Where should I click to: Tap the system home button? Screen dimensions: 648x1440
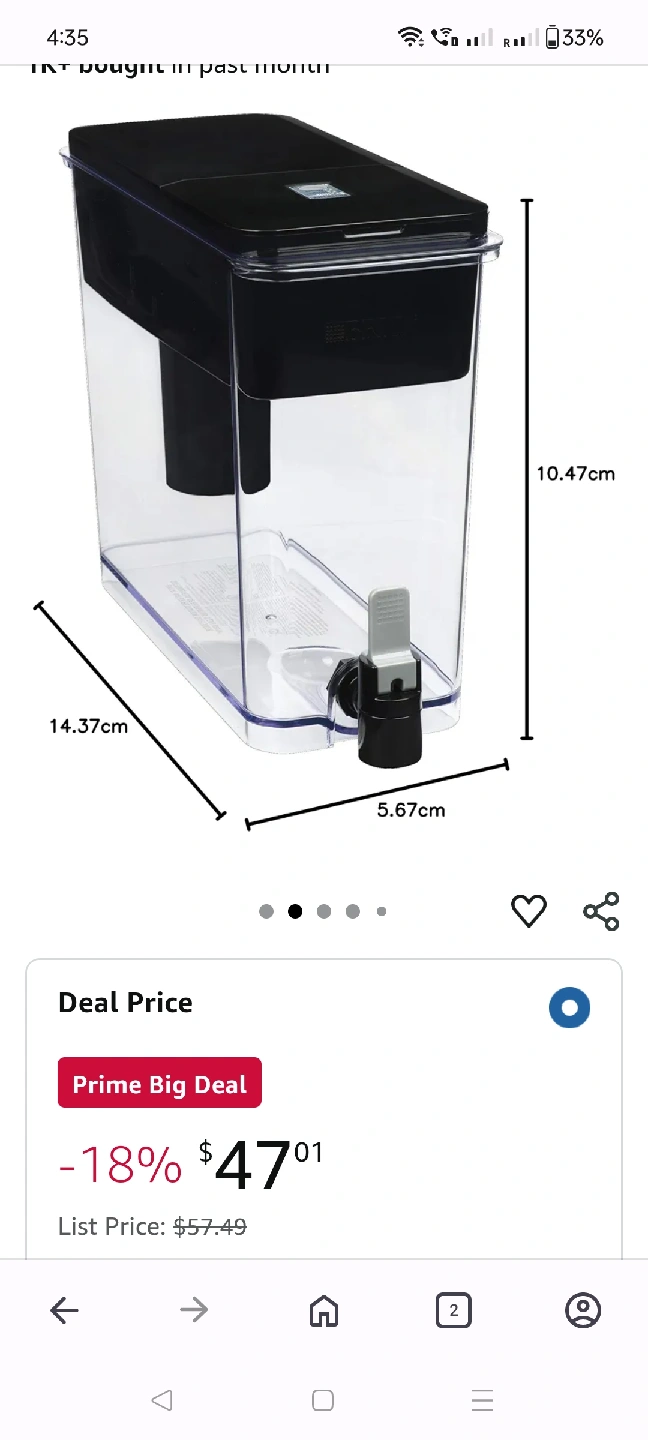[x=323, y=1400]
